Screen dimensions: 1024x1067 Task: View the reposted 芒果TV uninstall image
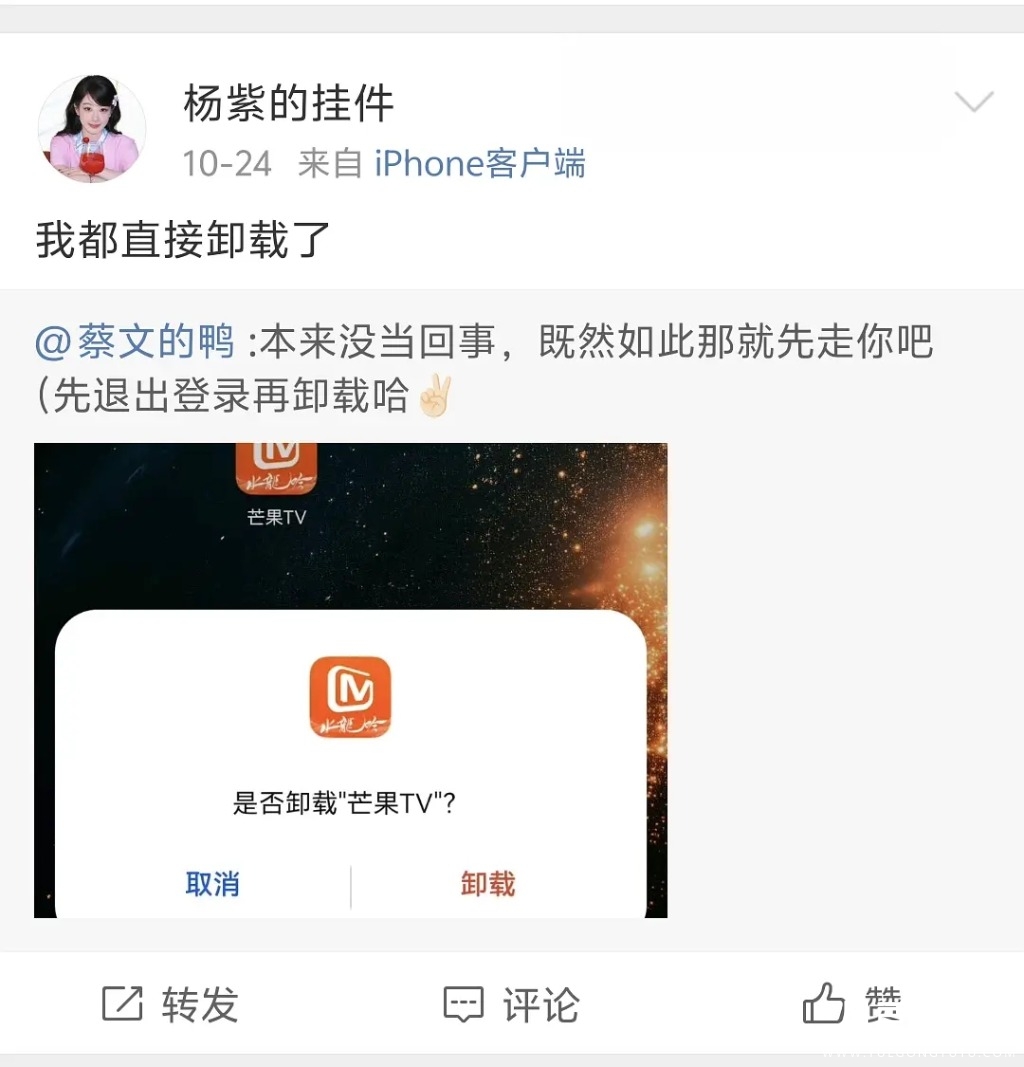click(350, 680)
